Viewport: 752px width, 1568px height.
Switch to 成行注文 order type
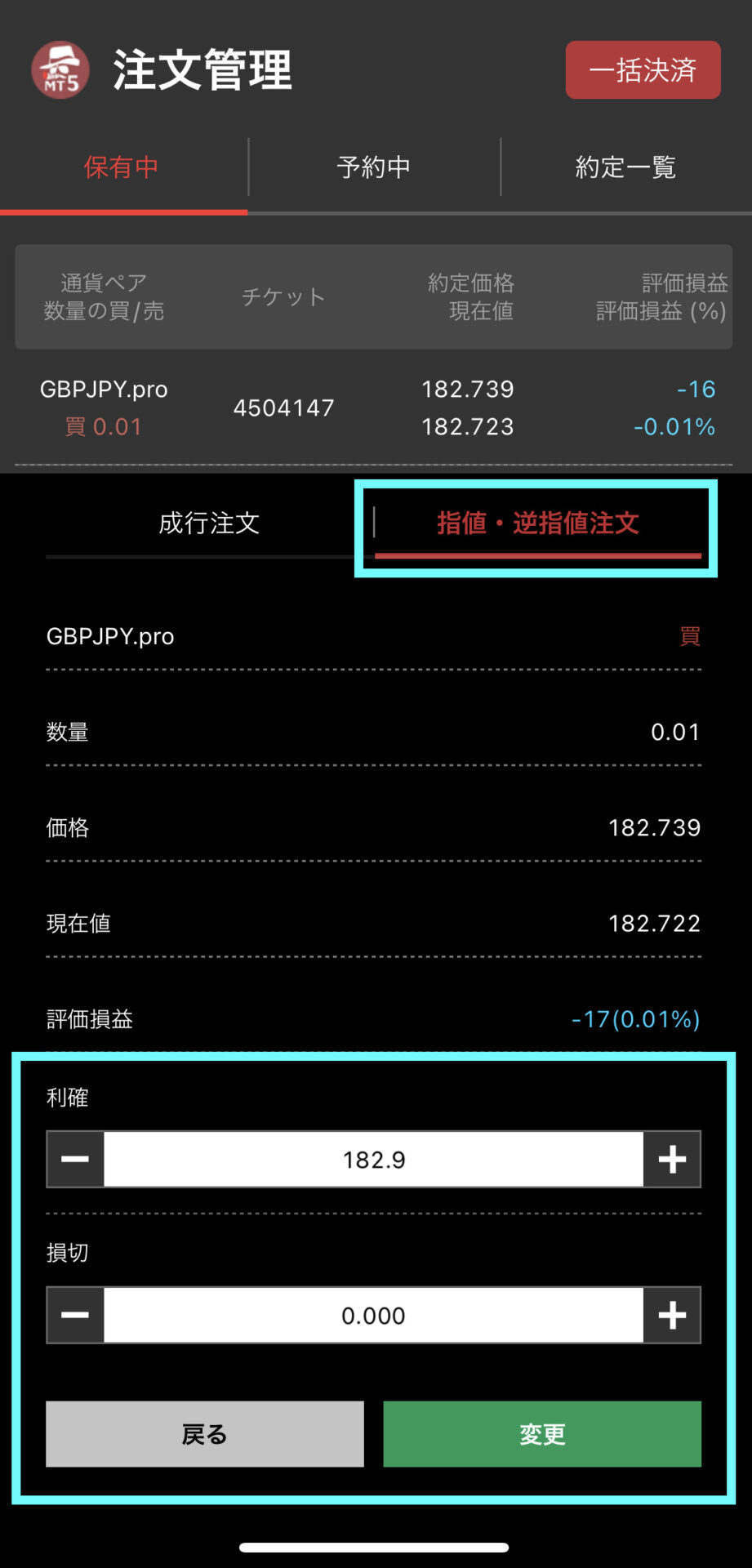[209, 523]
